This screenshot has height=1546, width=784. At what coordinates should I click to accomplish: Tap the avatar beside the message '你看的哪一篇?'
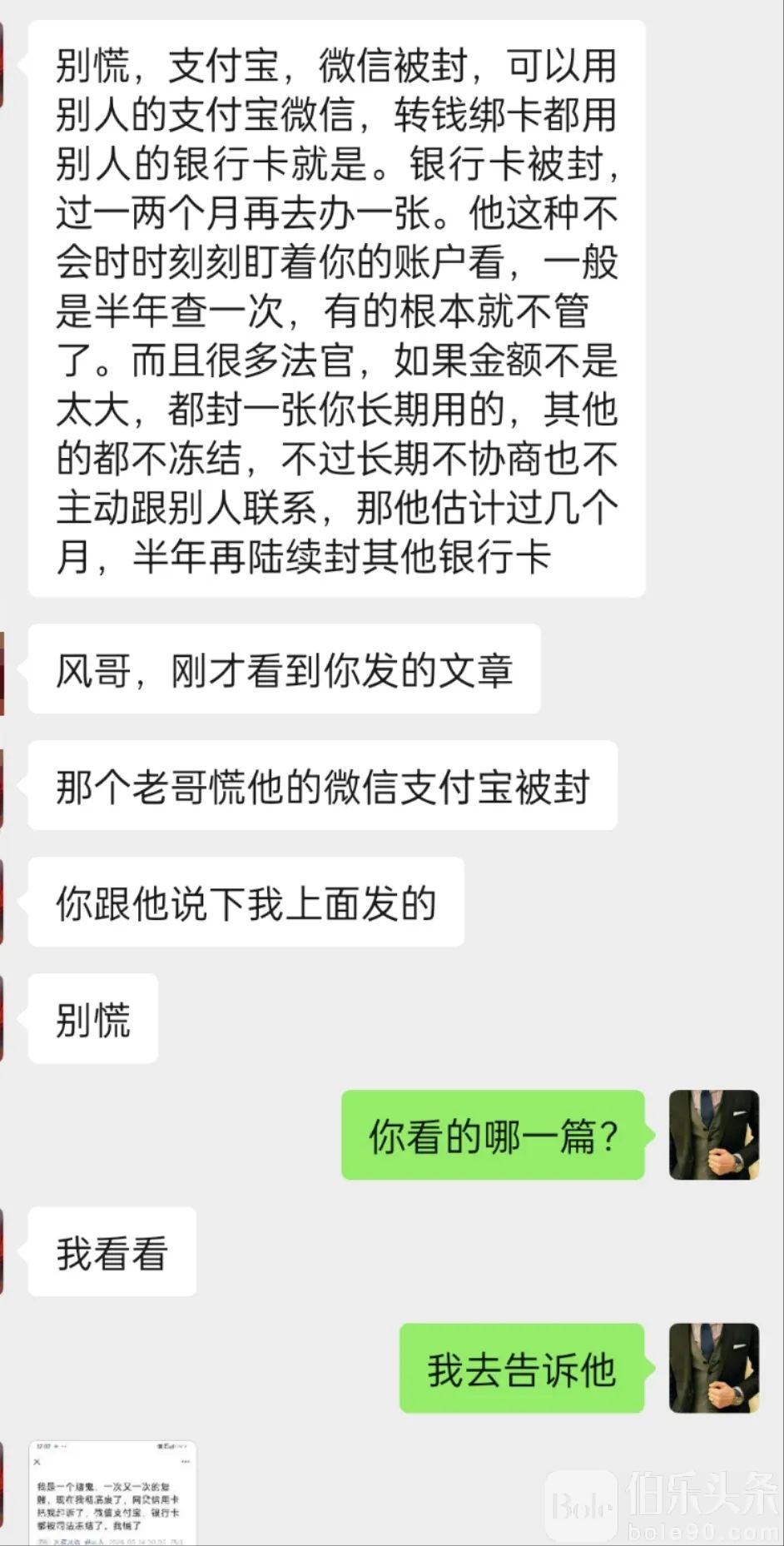click(x=714, y=1135)
